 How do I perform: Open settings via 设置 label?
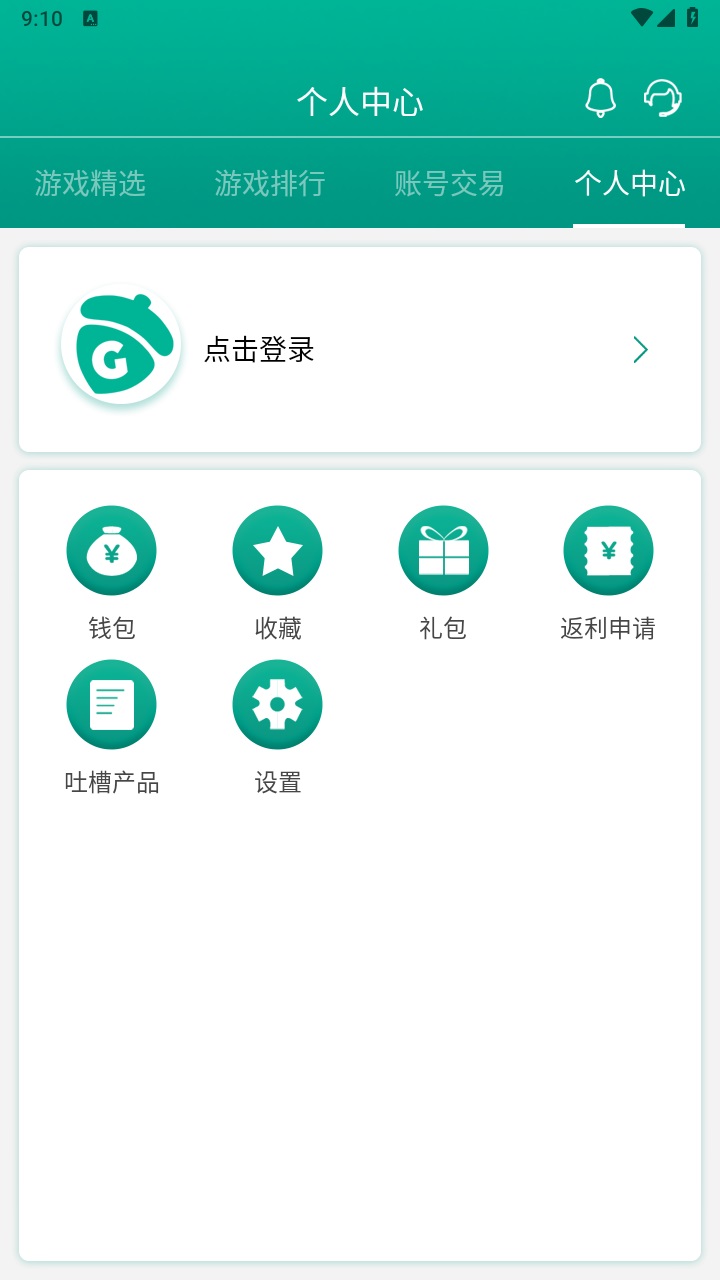(x=277, y=782)
